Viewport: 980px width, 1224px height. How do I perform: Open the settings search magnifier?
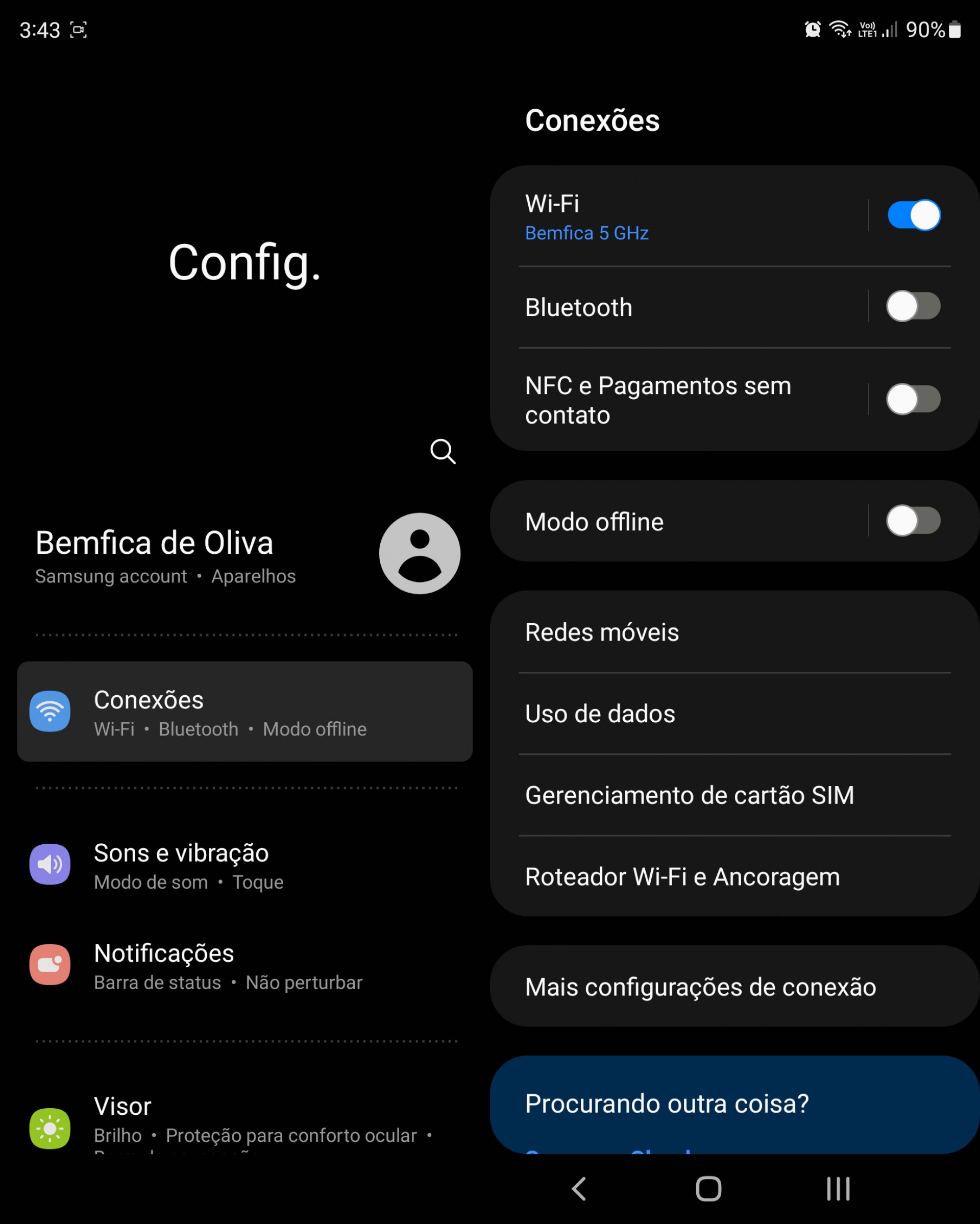tap(443, 452)
